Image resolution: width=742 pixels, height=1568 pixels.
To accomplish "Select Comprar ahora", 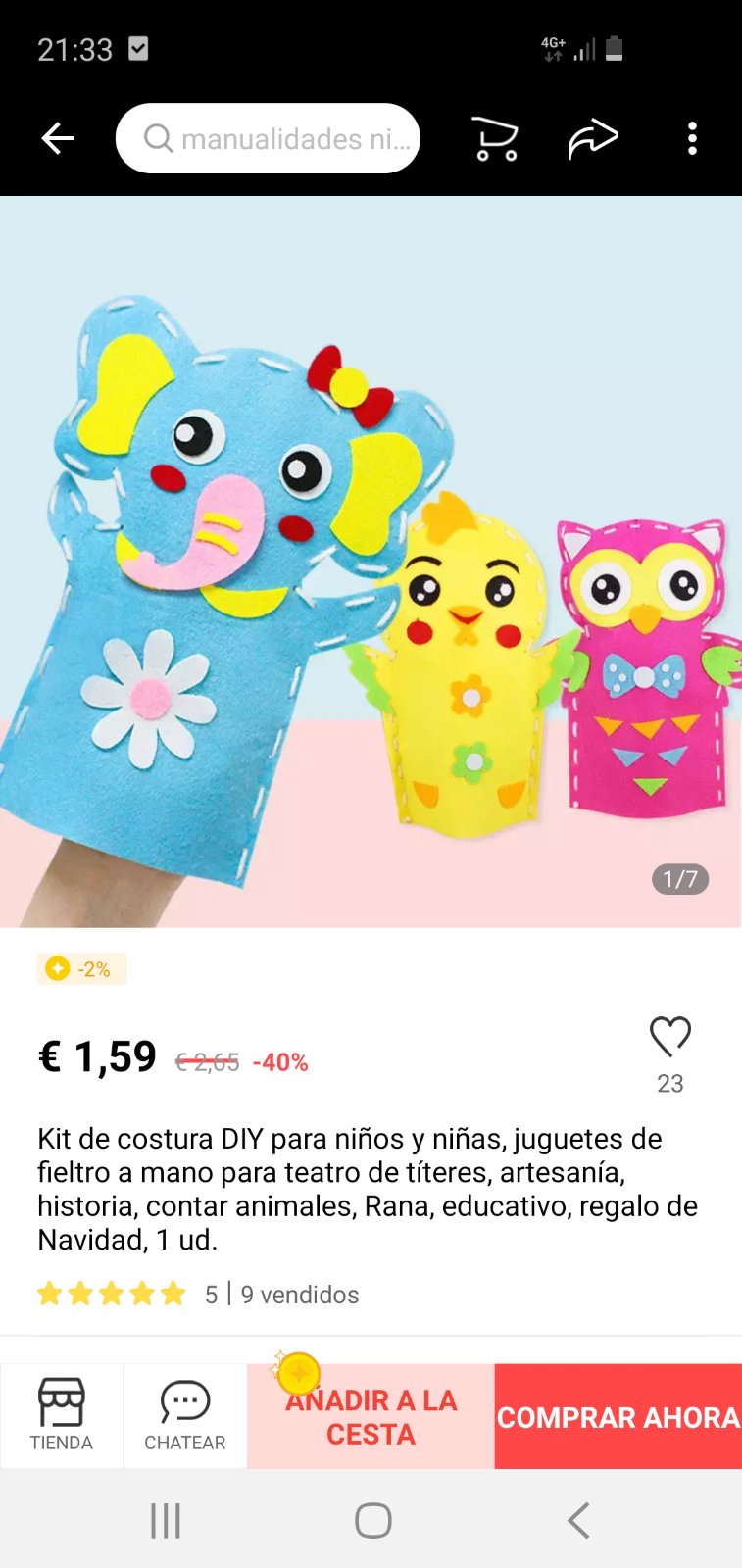I will click(618, 1416).
